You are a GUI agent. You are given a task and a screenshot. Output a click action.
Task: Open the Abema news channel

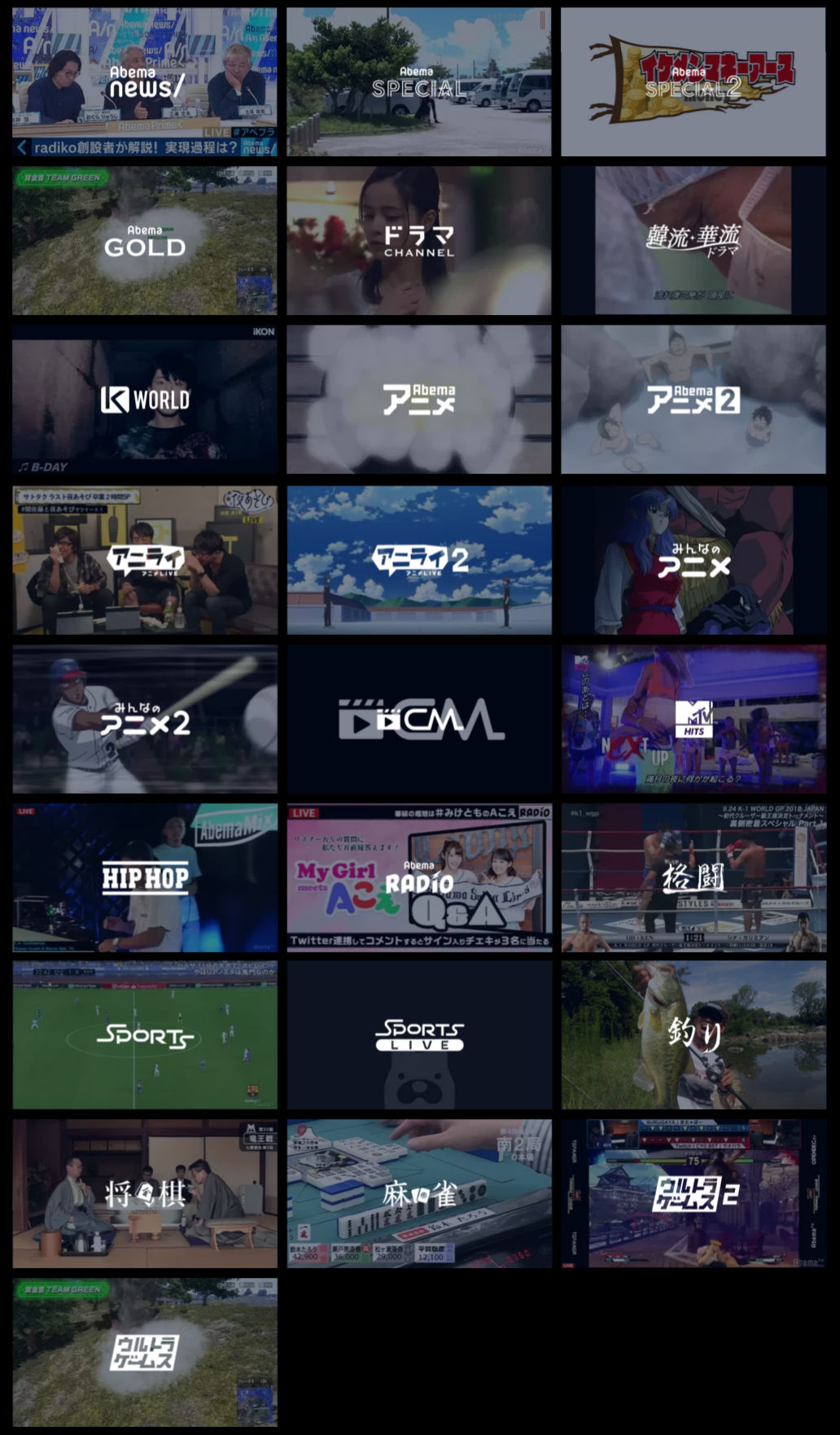145,82
